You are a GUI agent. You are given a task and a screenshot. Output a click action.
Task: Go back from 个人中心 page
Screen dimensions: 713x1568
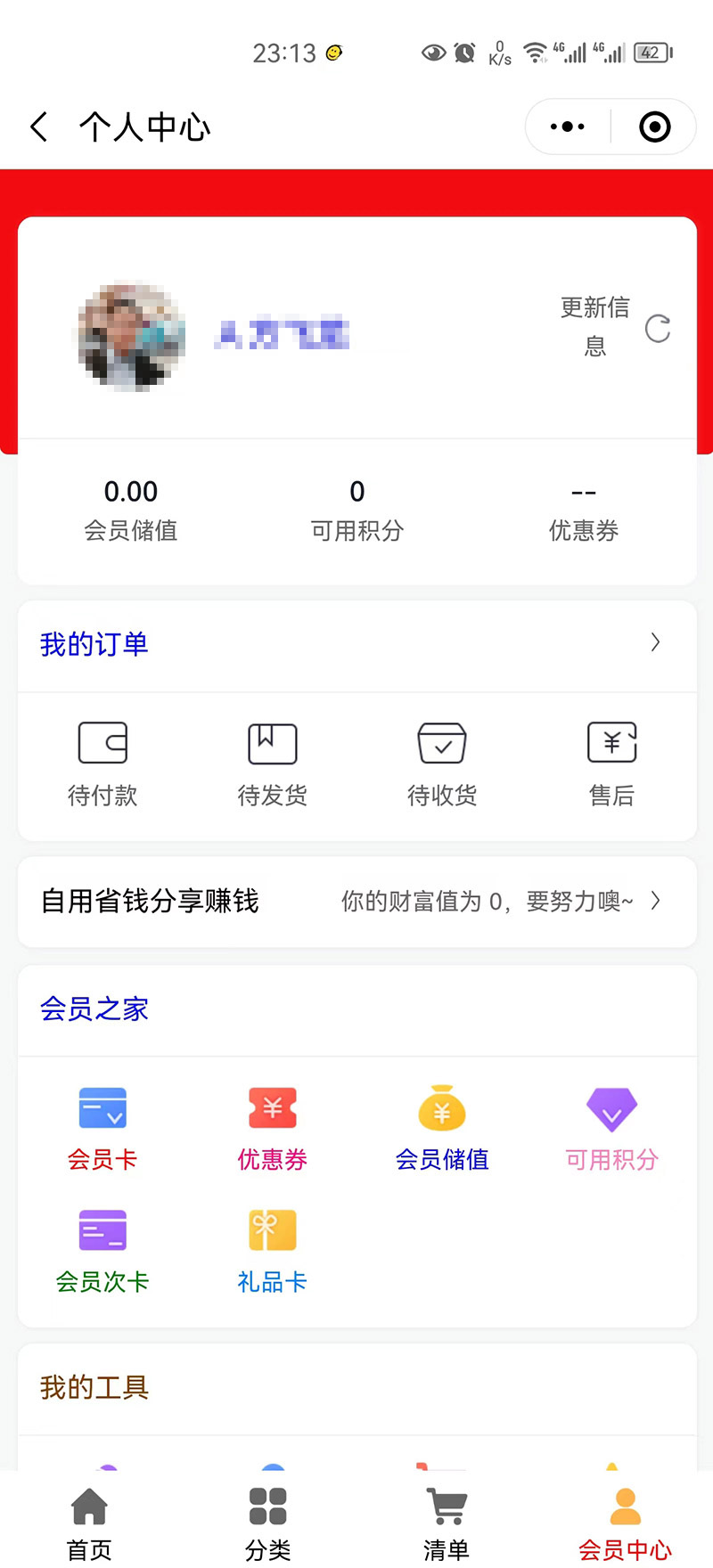(x=39, y=127)
